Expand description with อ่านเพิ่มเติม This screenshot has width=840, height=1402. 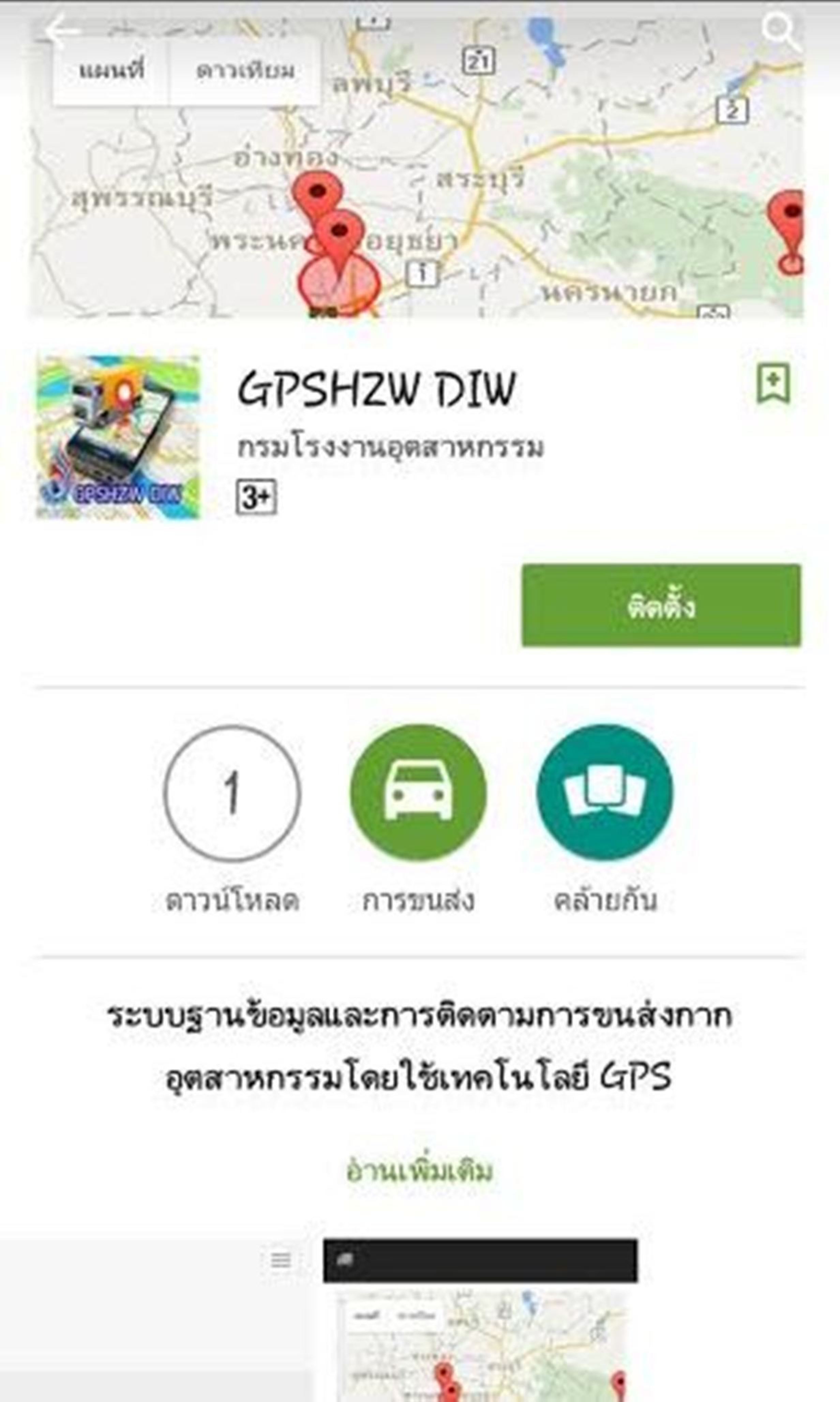pyautogui.click(x=419, y=1171)
